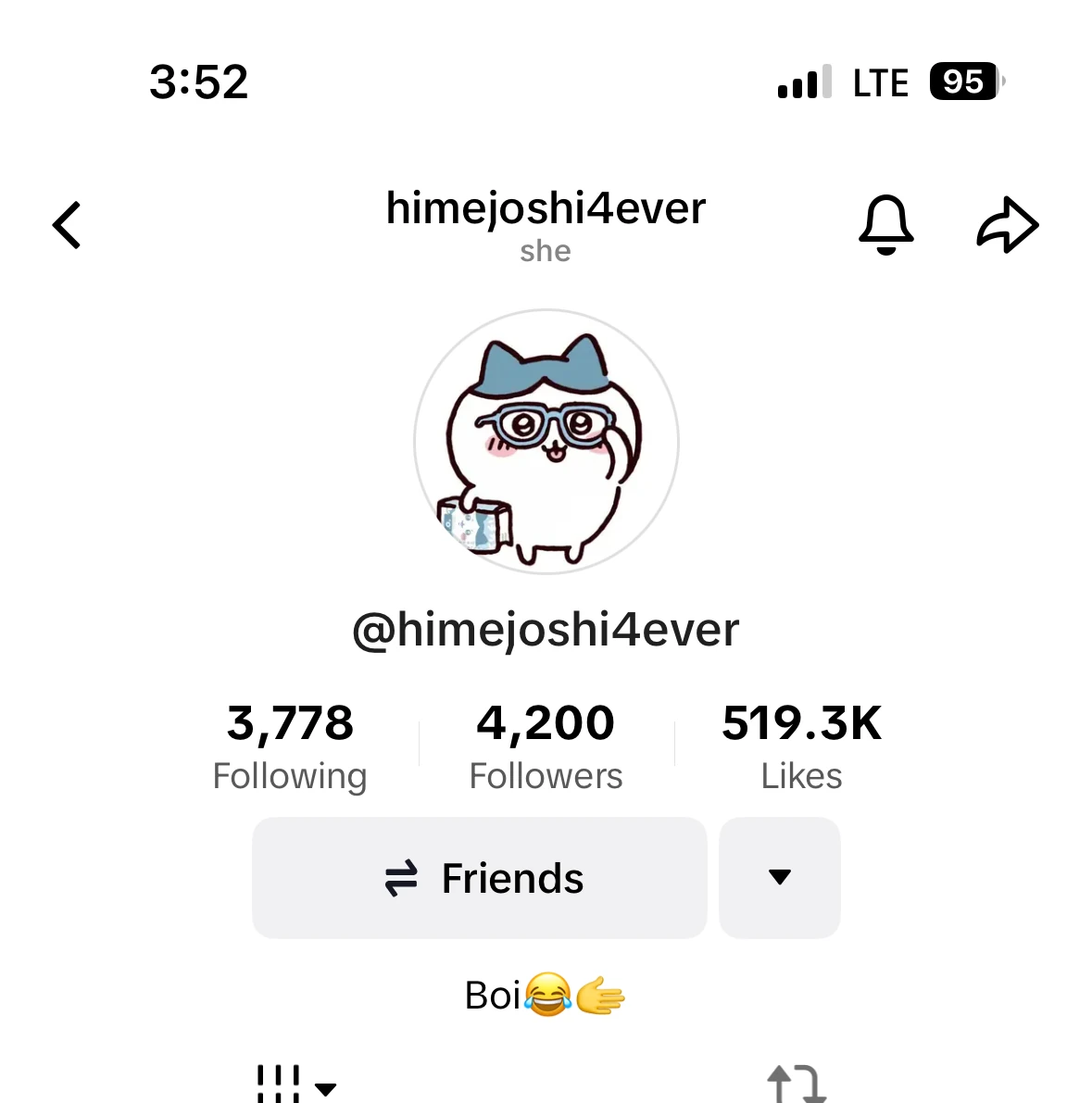
Task: Tap the @himejoshi4ever handle text
Action: point(546,630)
